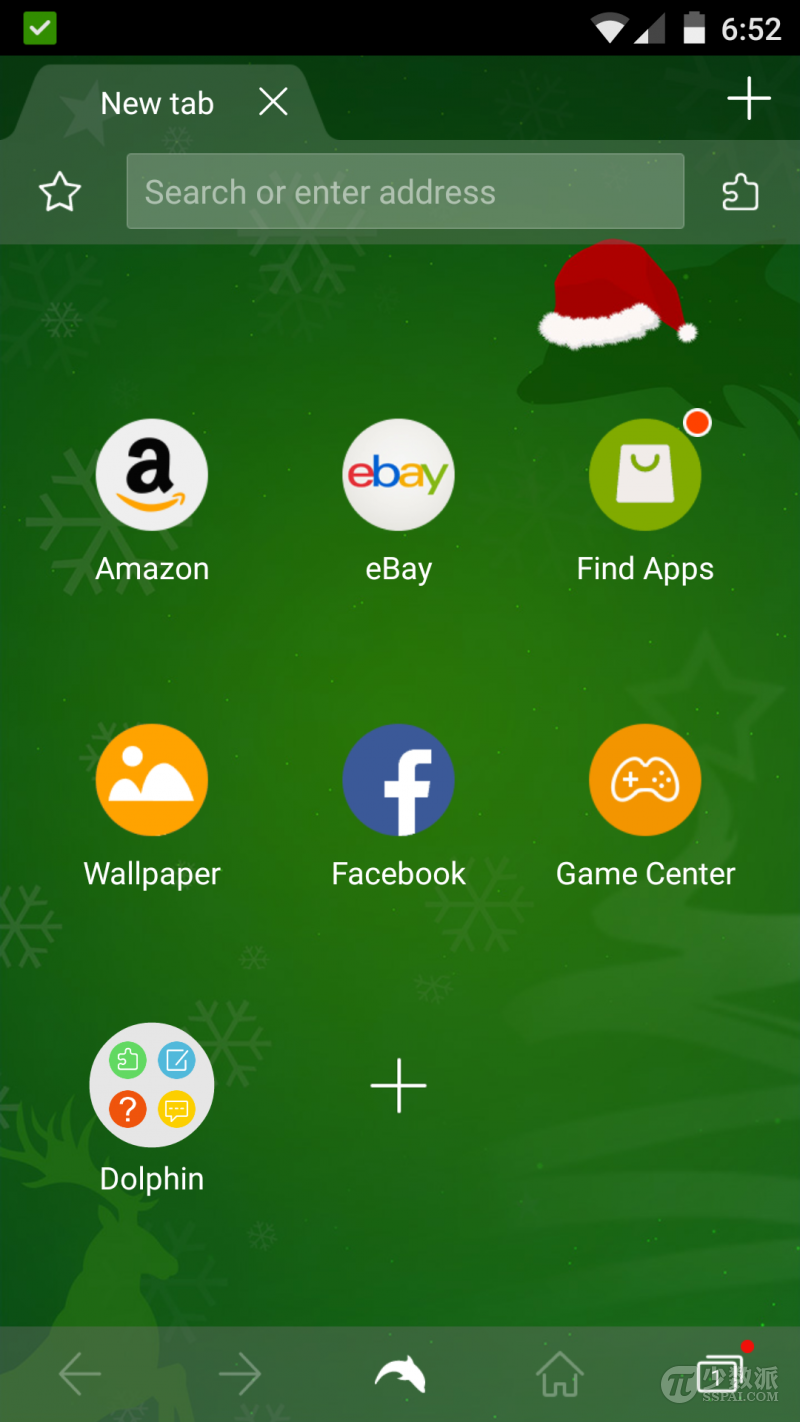
Task: Go forward to the next page
Action: pyautogui.click(x=240, y=1375)
